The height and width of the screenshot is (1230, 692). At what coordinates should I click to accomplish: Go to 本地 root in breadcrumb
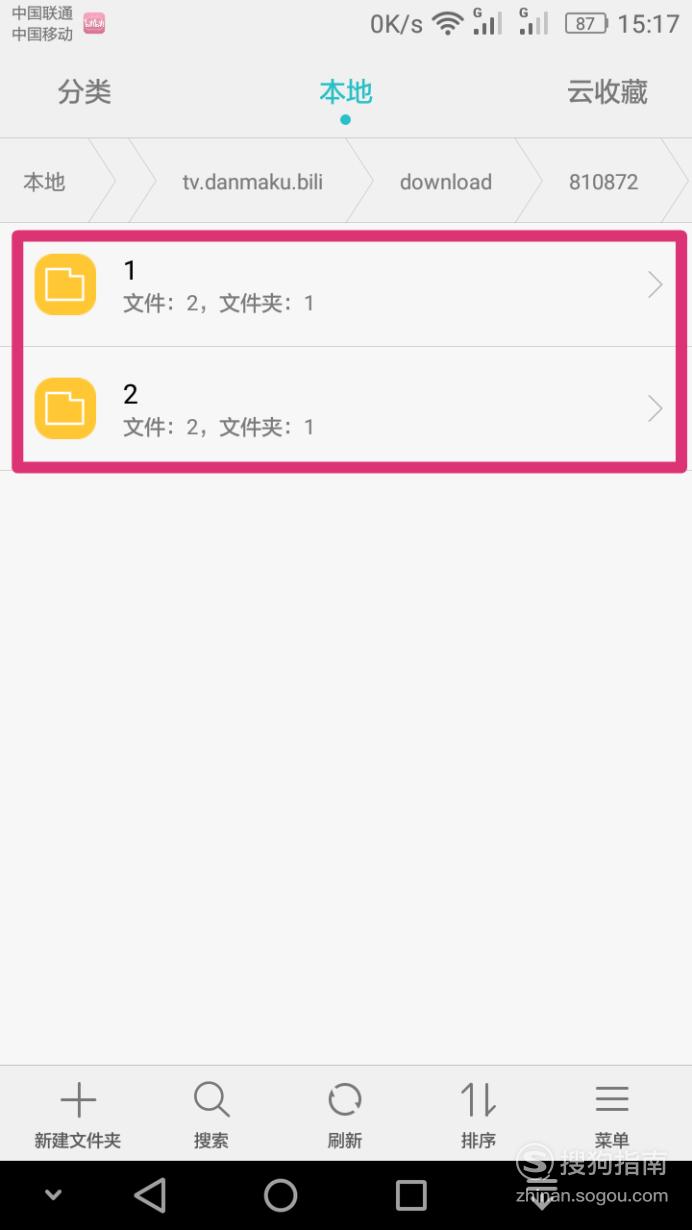[x=44, y=182]
